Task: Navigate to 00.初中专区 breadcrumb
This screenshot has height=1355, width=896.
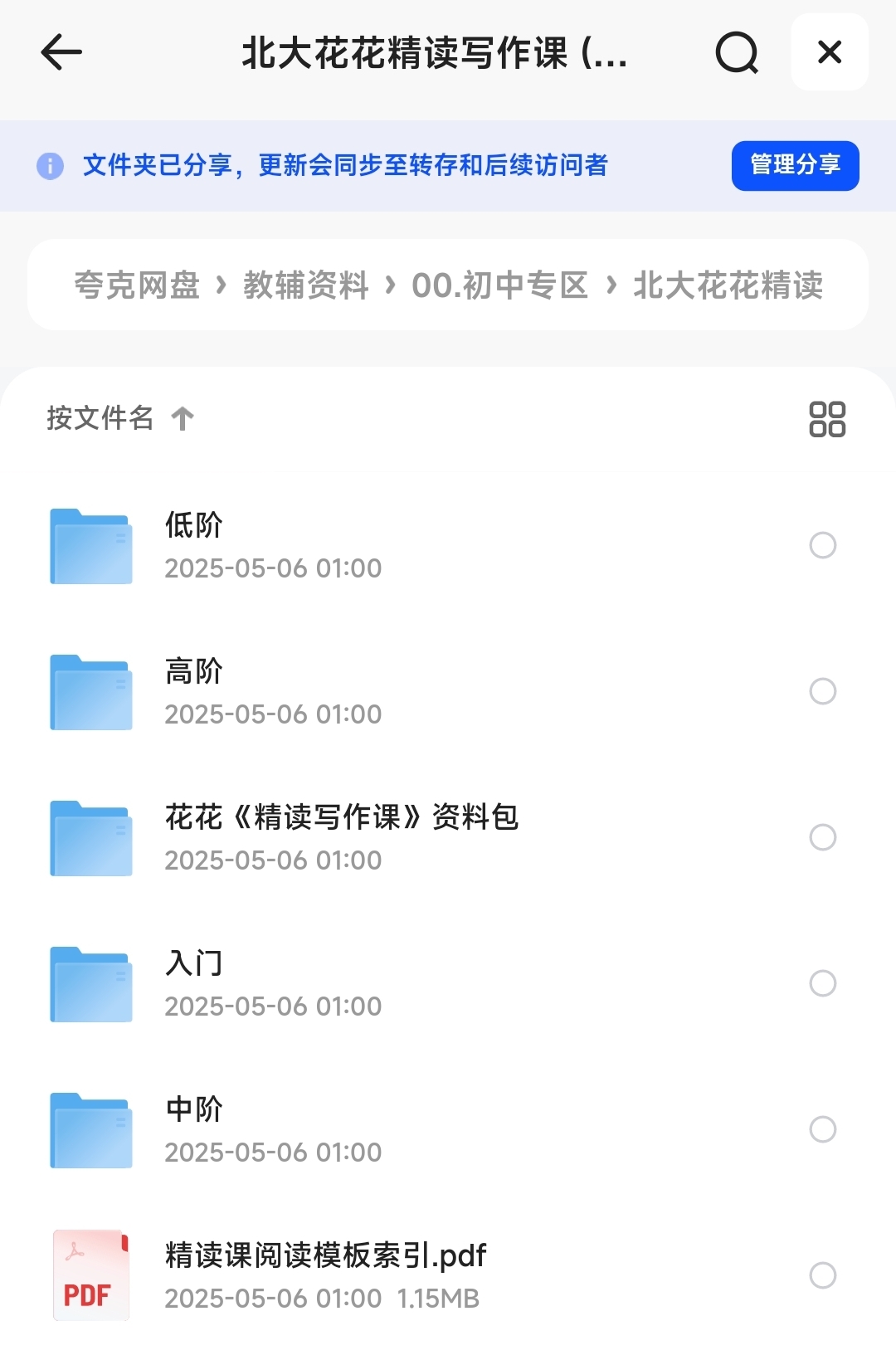Action: click(499, 285)
